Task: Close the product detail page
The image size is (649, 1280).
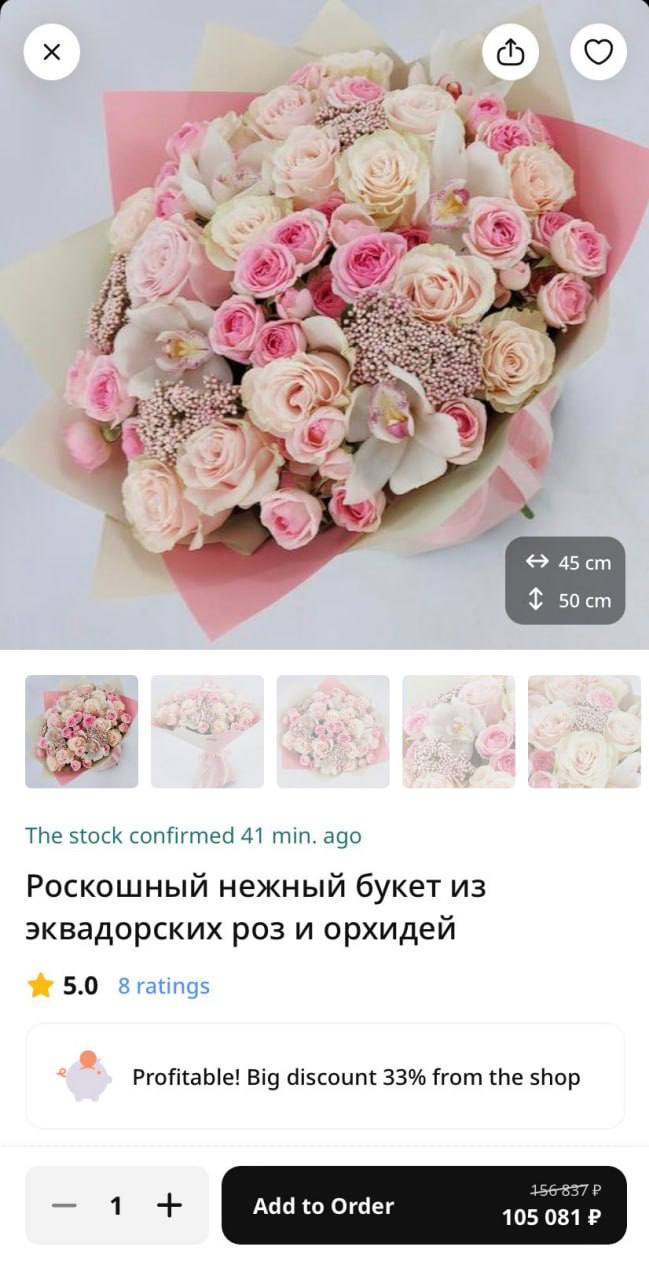Action: (x=52, y=52)
